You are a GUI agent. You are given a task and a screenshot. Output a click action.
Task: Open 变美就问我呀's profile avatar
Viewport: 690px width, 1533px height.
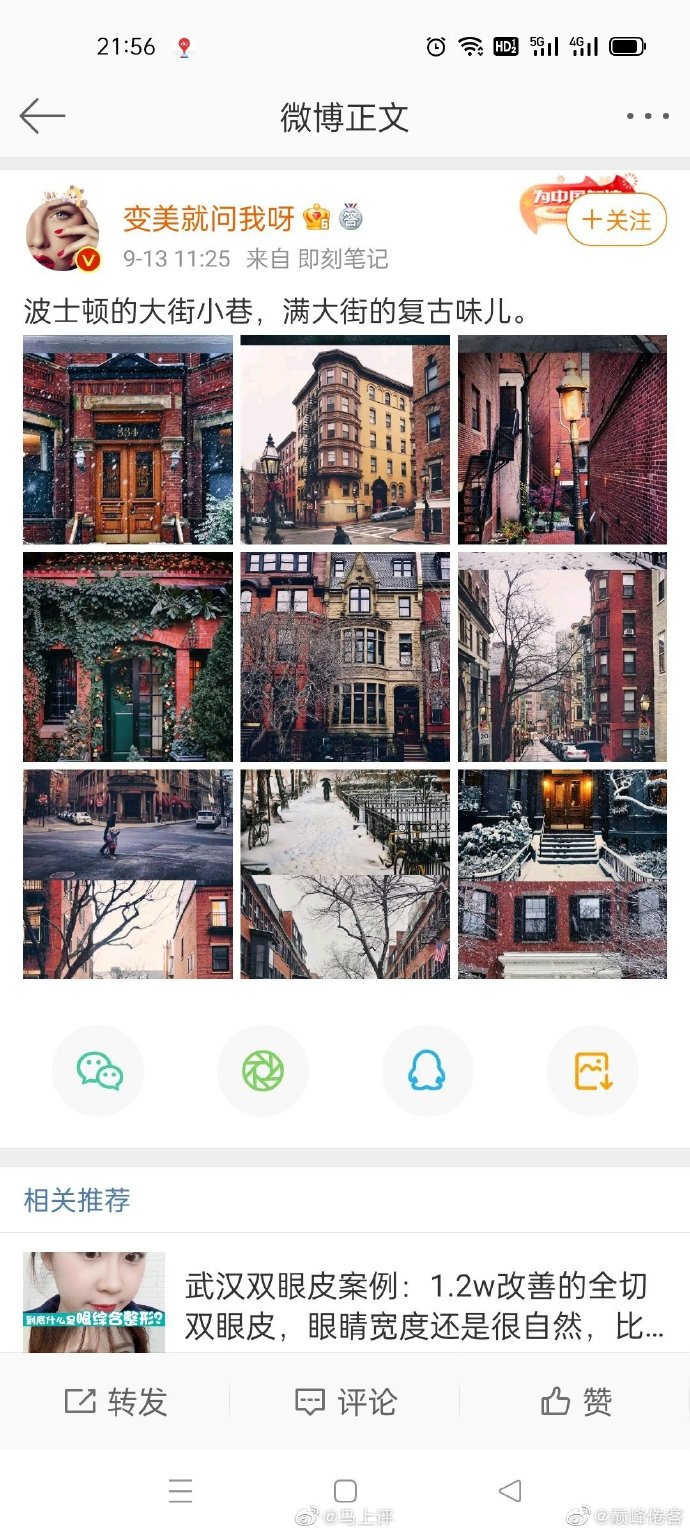pos(62,229)
